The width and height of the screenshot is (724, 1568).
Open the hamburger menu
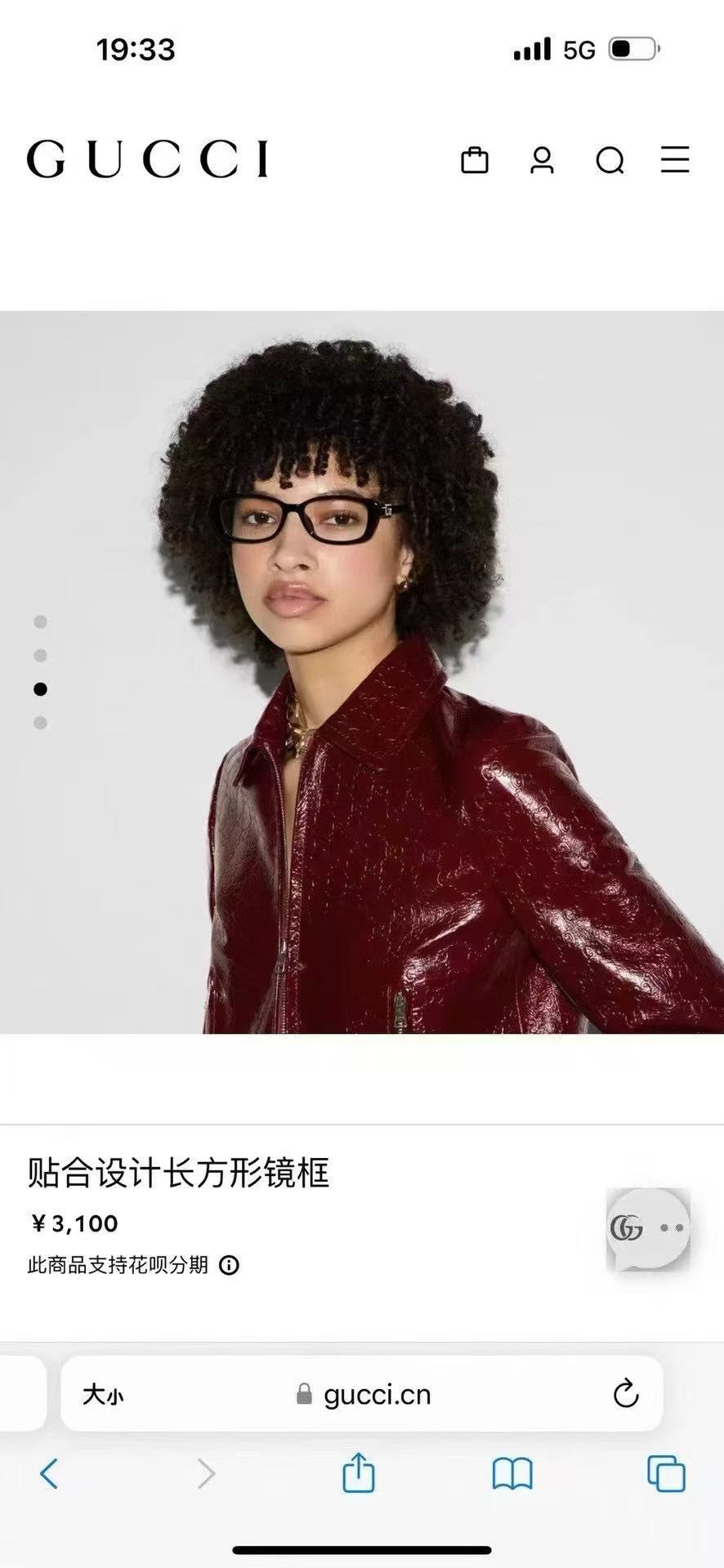(x=675, y=160)
